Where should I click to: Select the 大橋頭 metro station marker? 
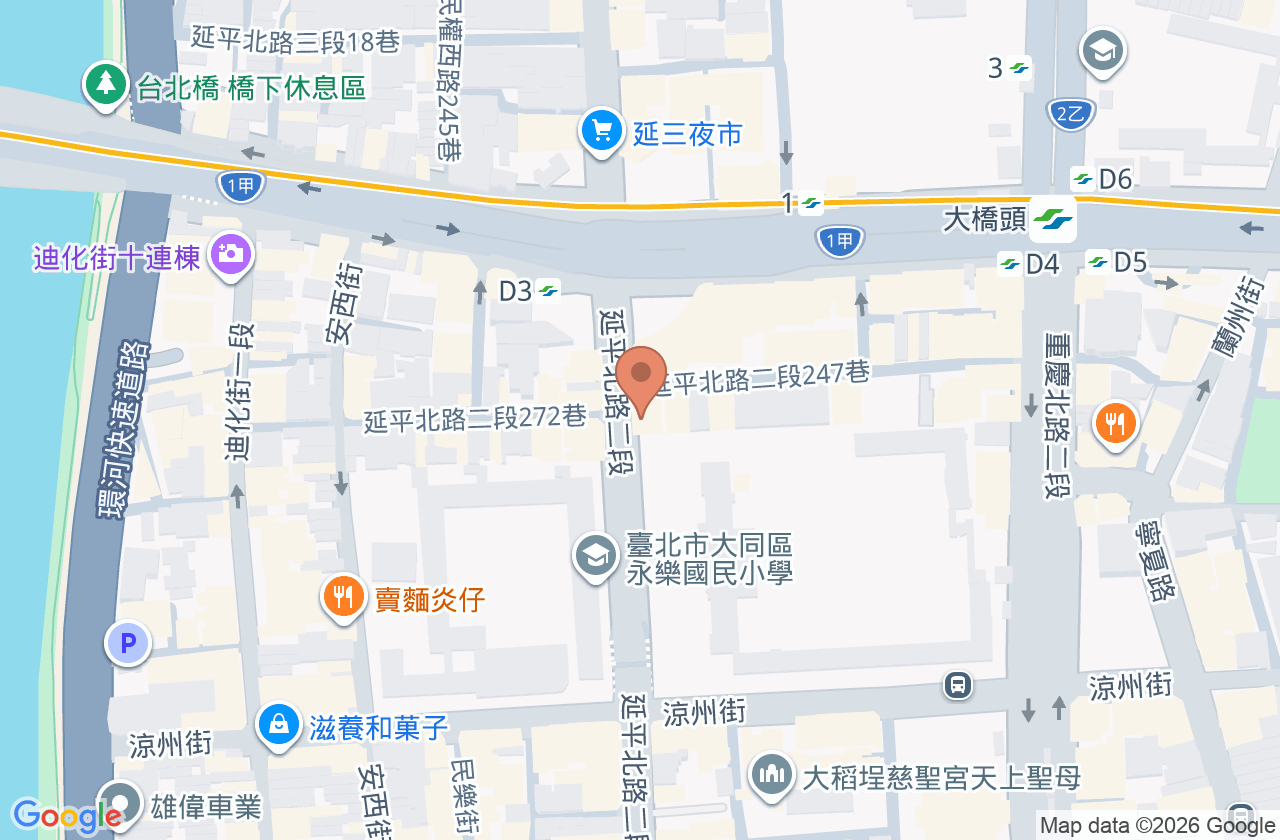(x=1053, y=218)
